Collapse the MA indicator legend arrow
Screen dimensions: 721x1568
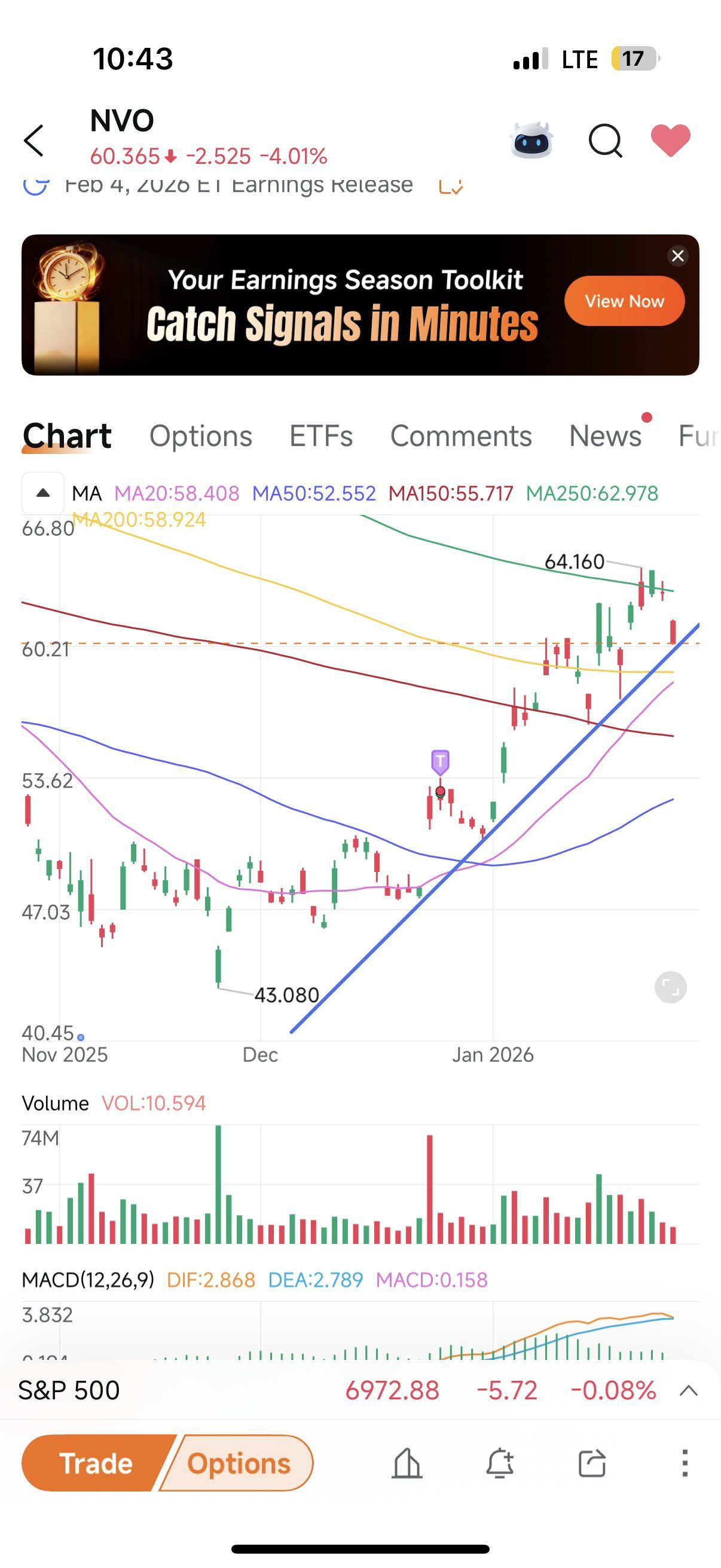tap(42, 493)
